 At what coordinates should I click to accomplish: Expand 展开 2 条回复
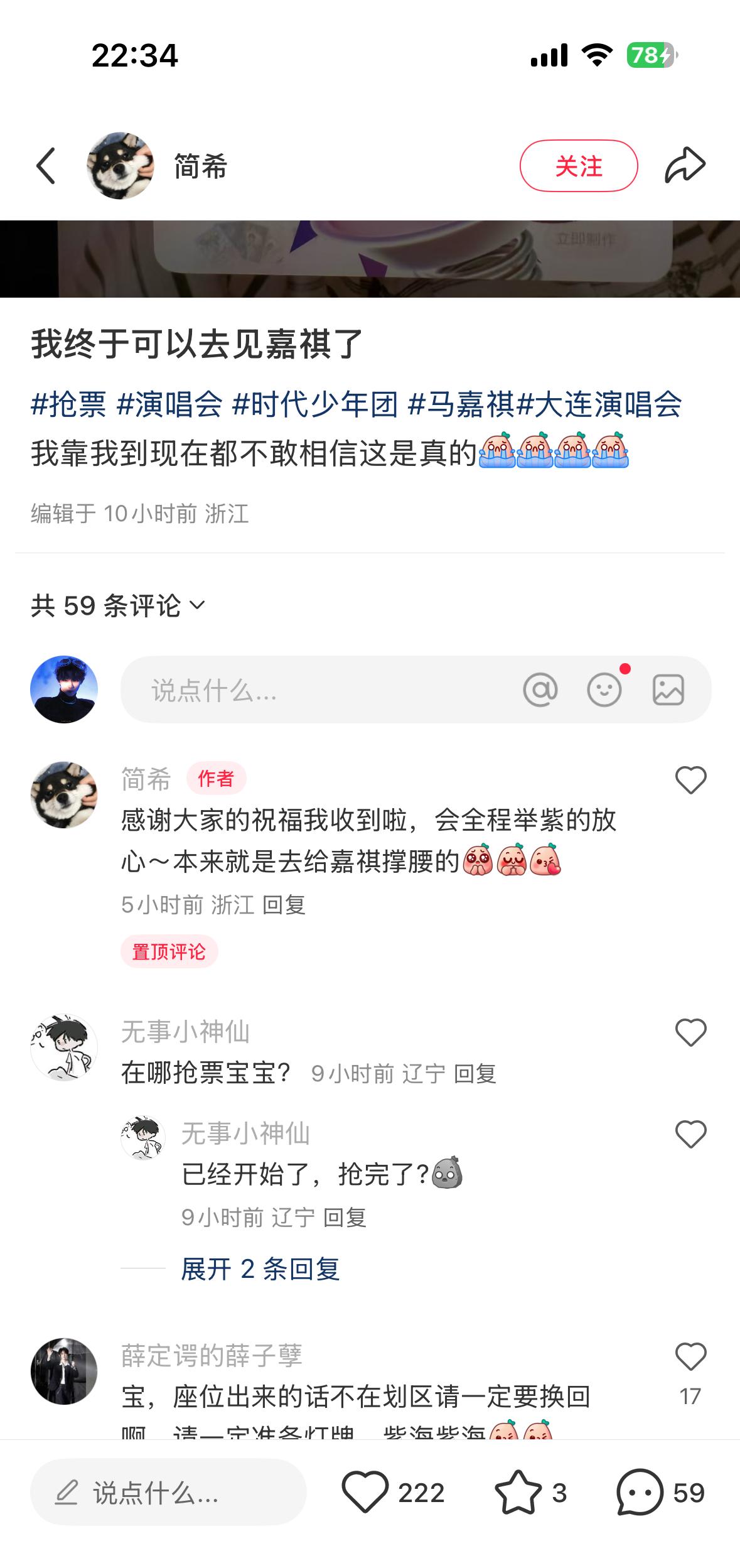tap(260, 1269)
